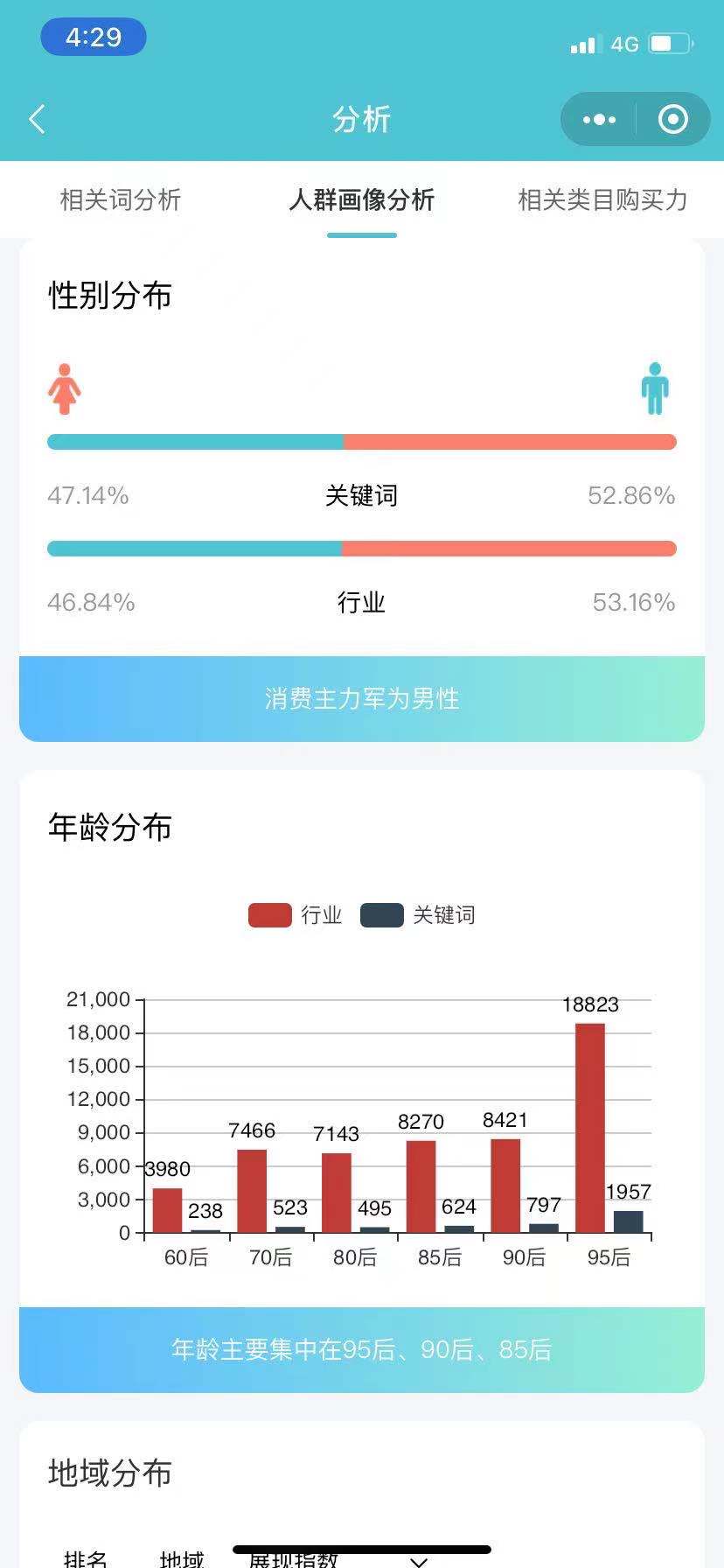Tap the red female figure icon
Screen dimensions: 724x1568
[x=64, y=388]
